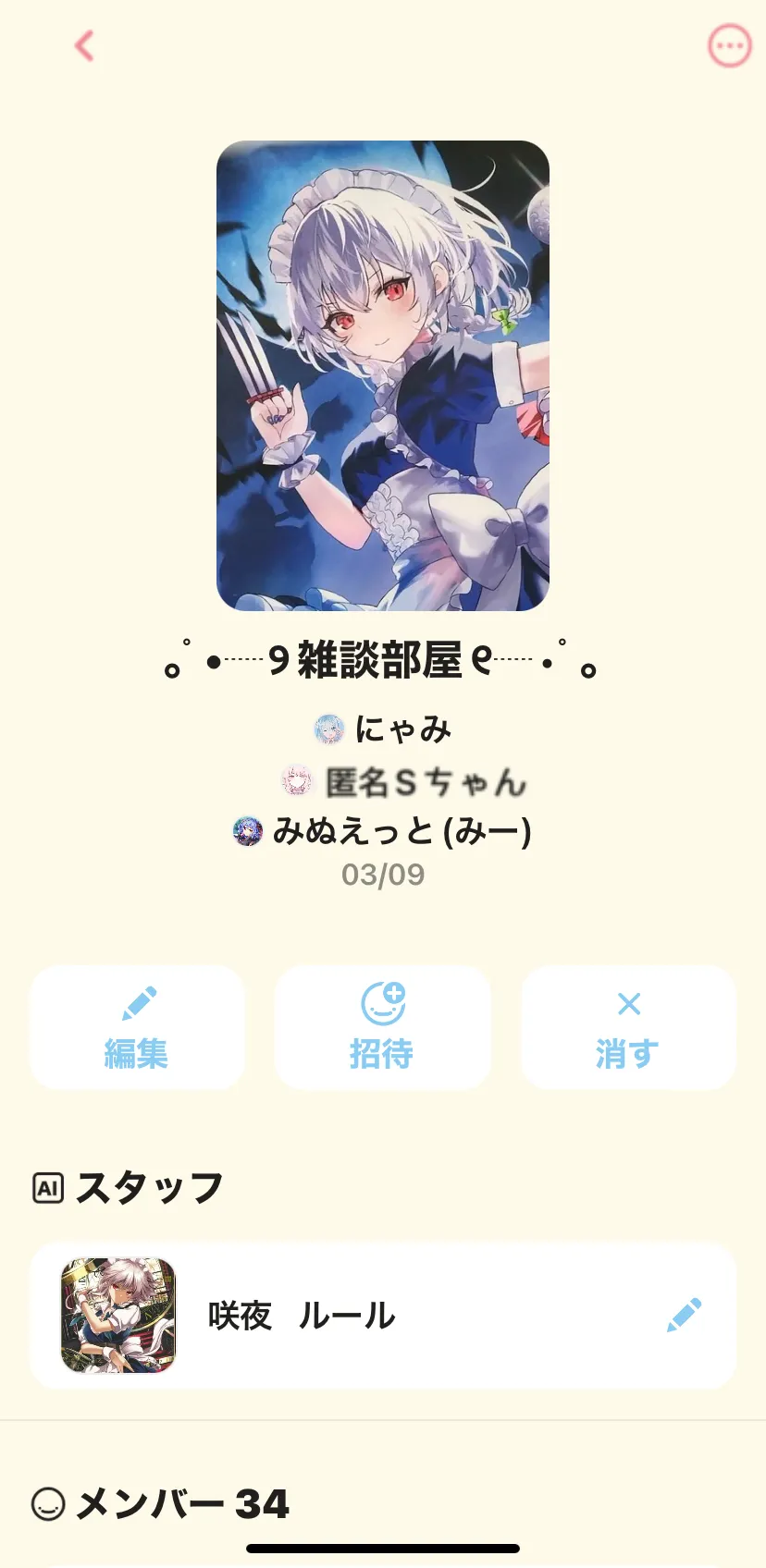Open the three-dot more options menu
The height and width of the screenshot is (1568, 766).
point(729,45)
